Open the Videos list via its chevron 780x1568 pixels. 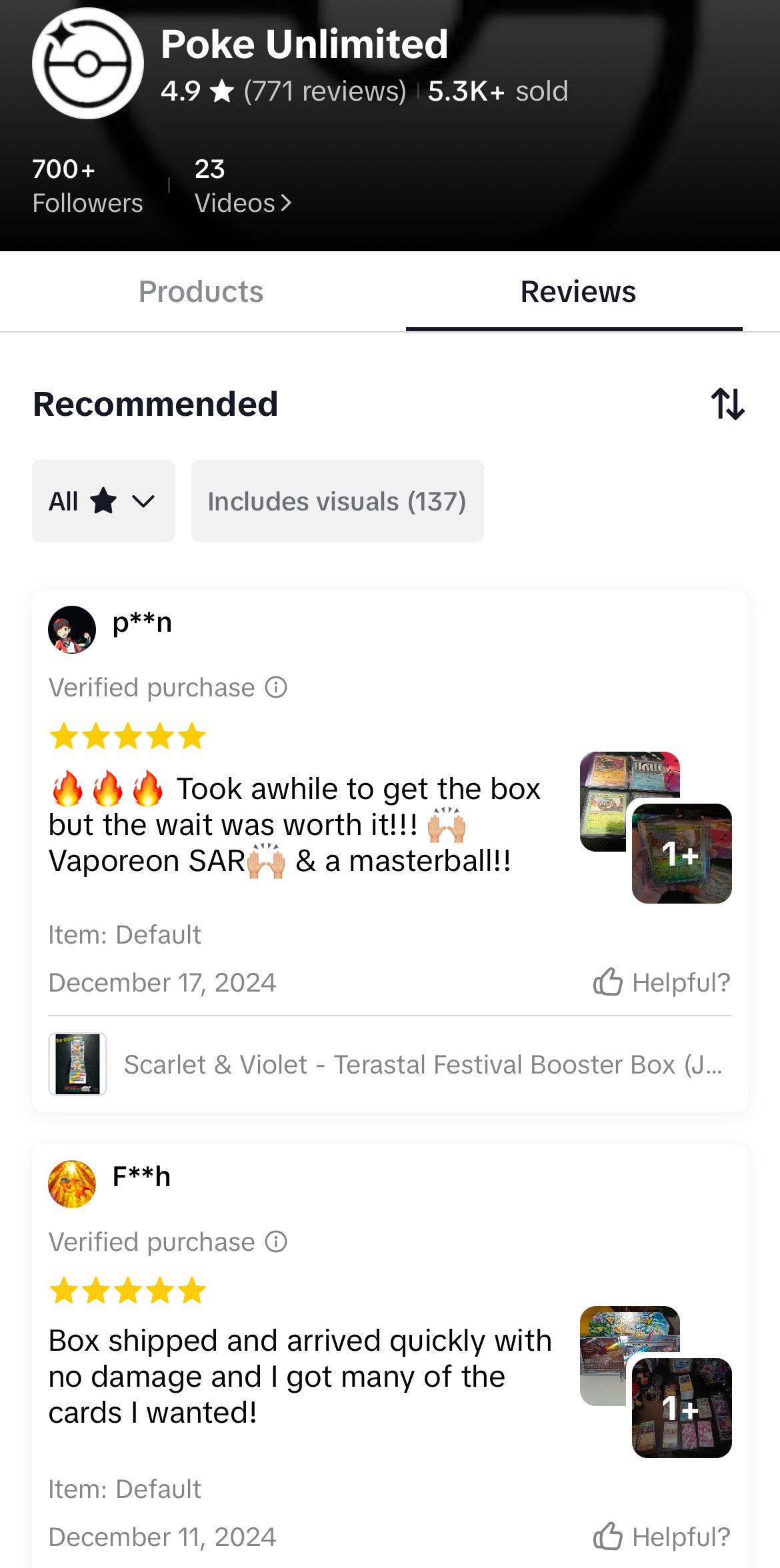pos(285,204)
